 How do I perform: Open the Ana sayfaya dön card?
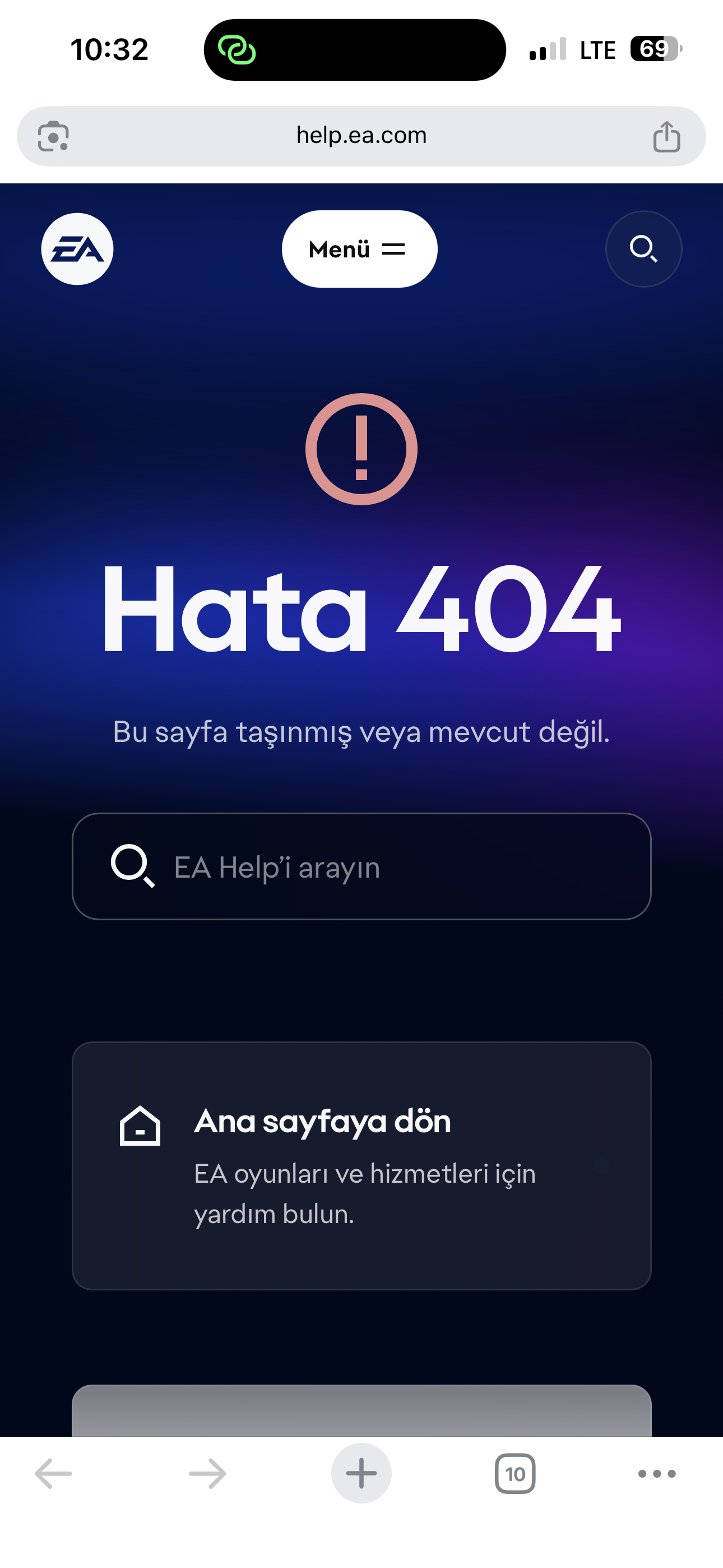click(361, 1165)
